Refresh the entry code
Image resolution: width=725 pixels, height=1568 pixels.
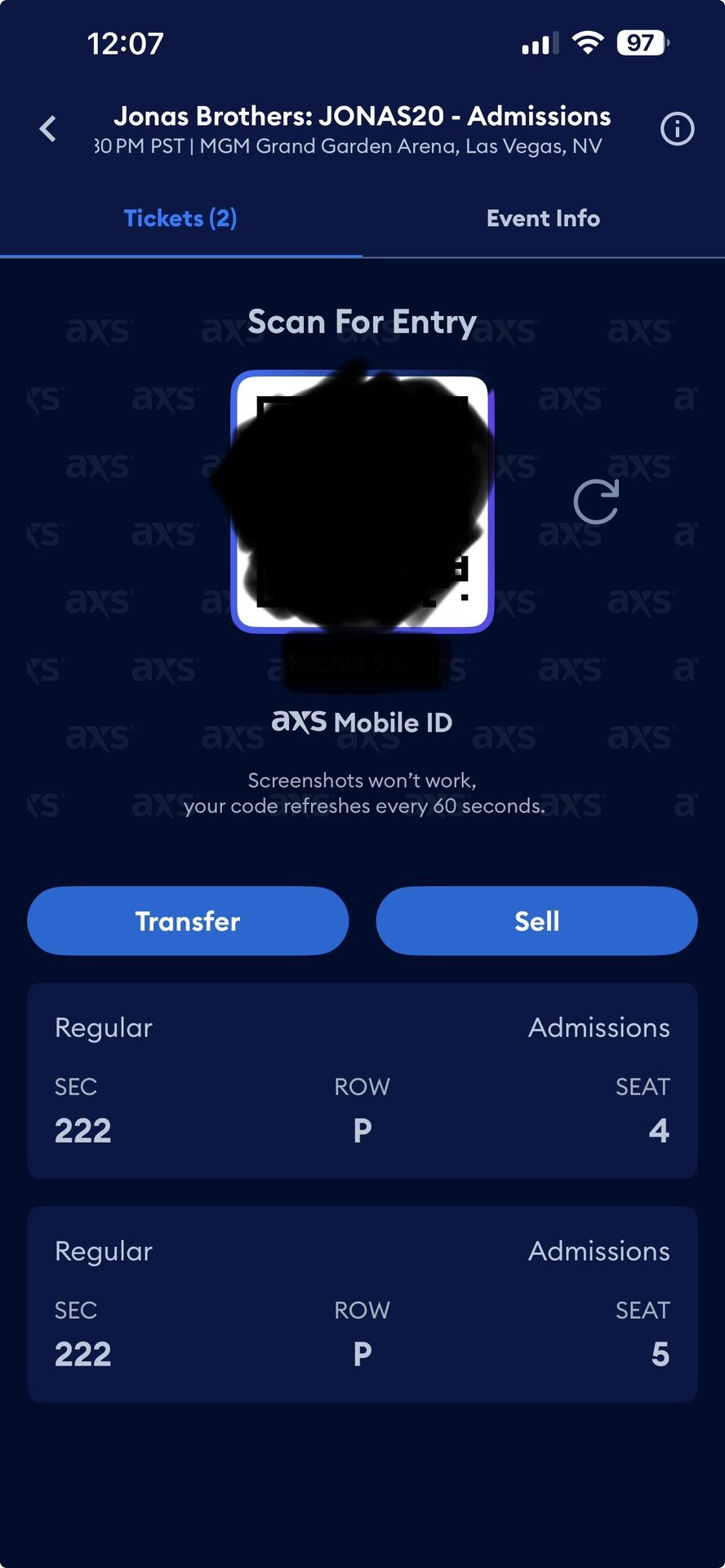[596, 501]
